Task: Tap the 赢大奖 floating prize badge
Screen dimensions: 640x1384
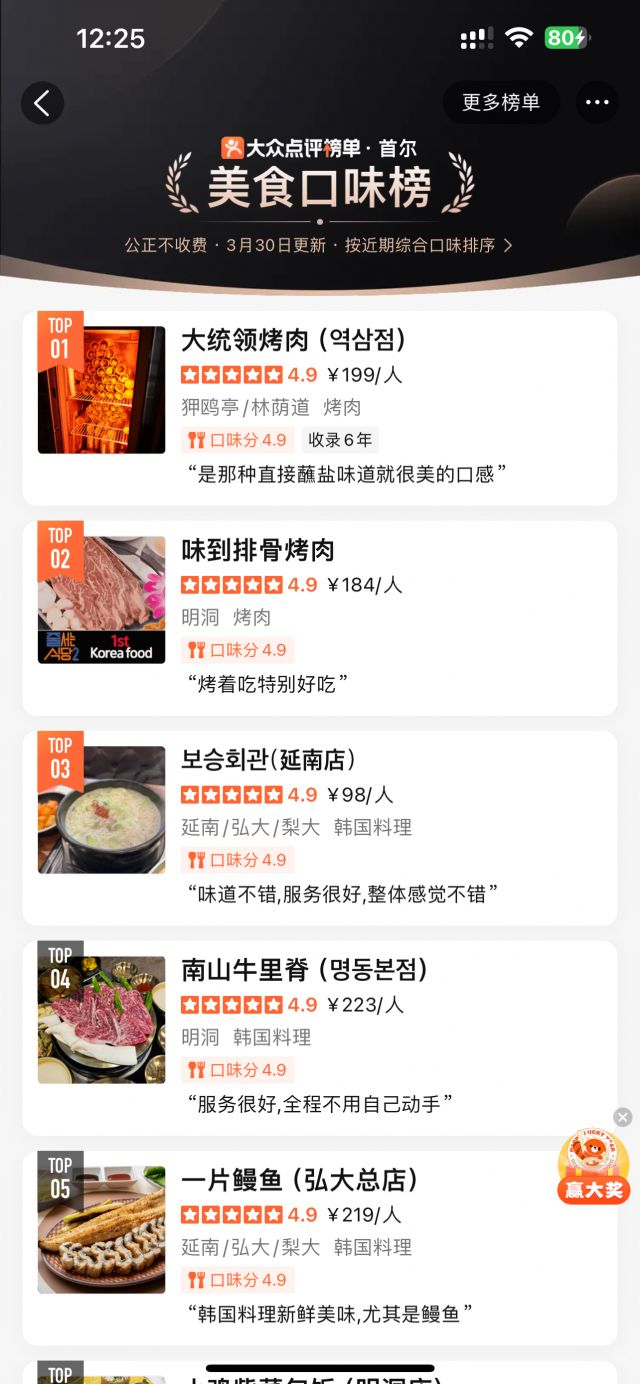Action: click(x=593, y=1167)
